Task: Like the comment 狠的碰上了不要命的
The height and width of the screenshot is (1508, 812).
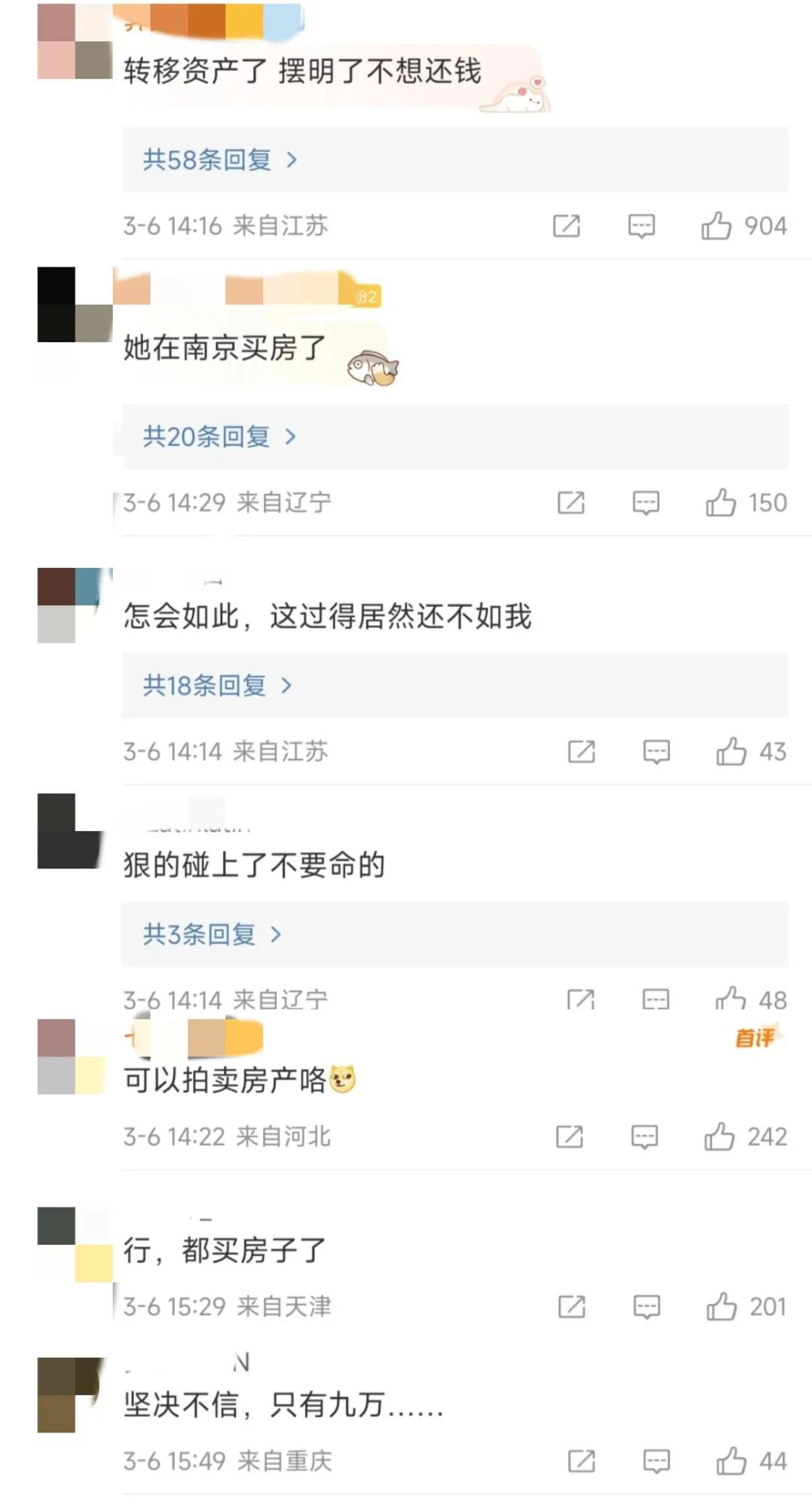Action: coord(730,999)
